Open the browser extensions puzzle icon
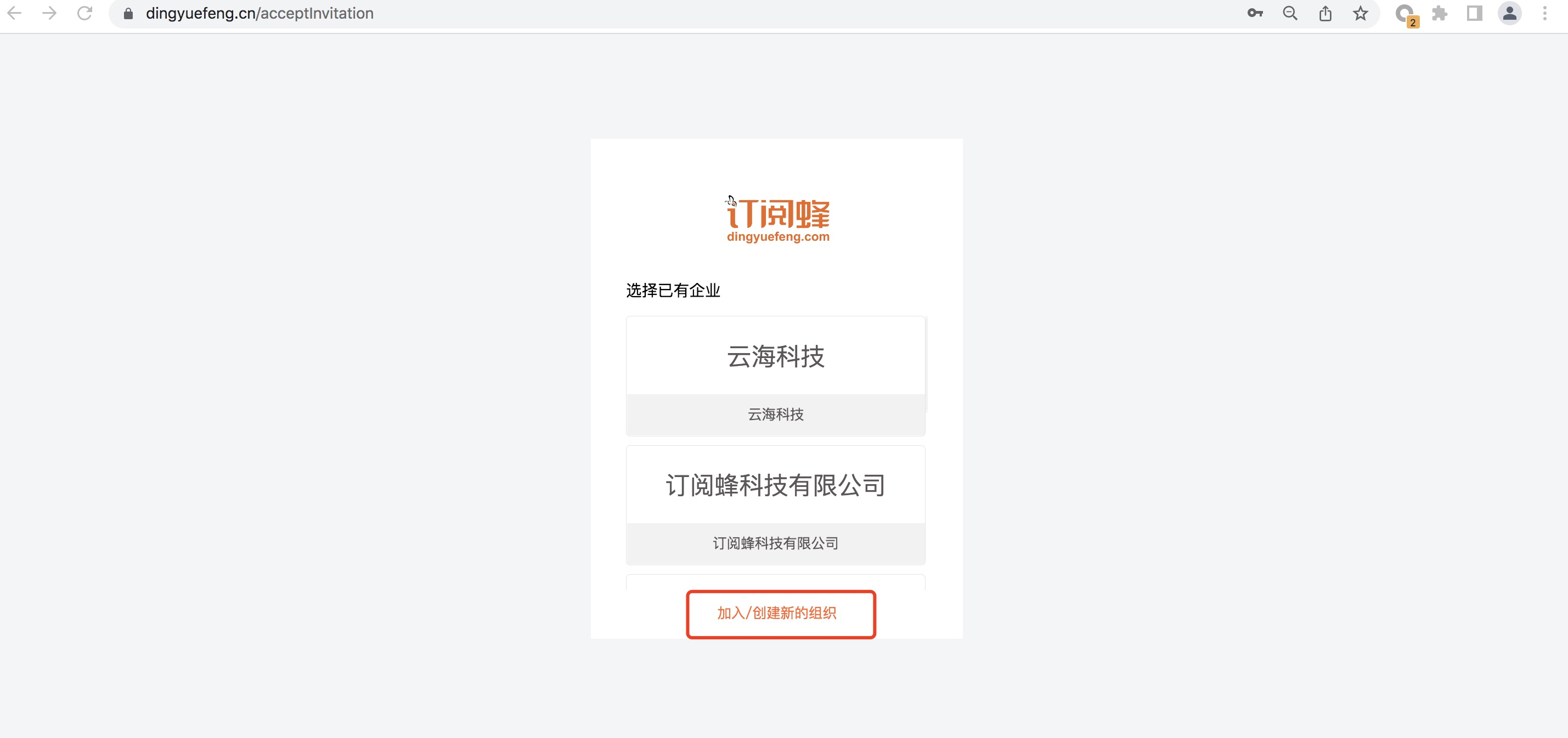The height and width of the screenshot is (738, 1568). 1440,13
